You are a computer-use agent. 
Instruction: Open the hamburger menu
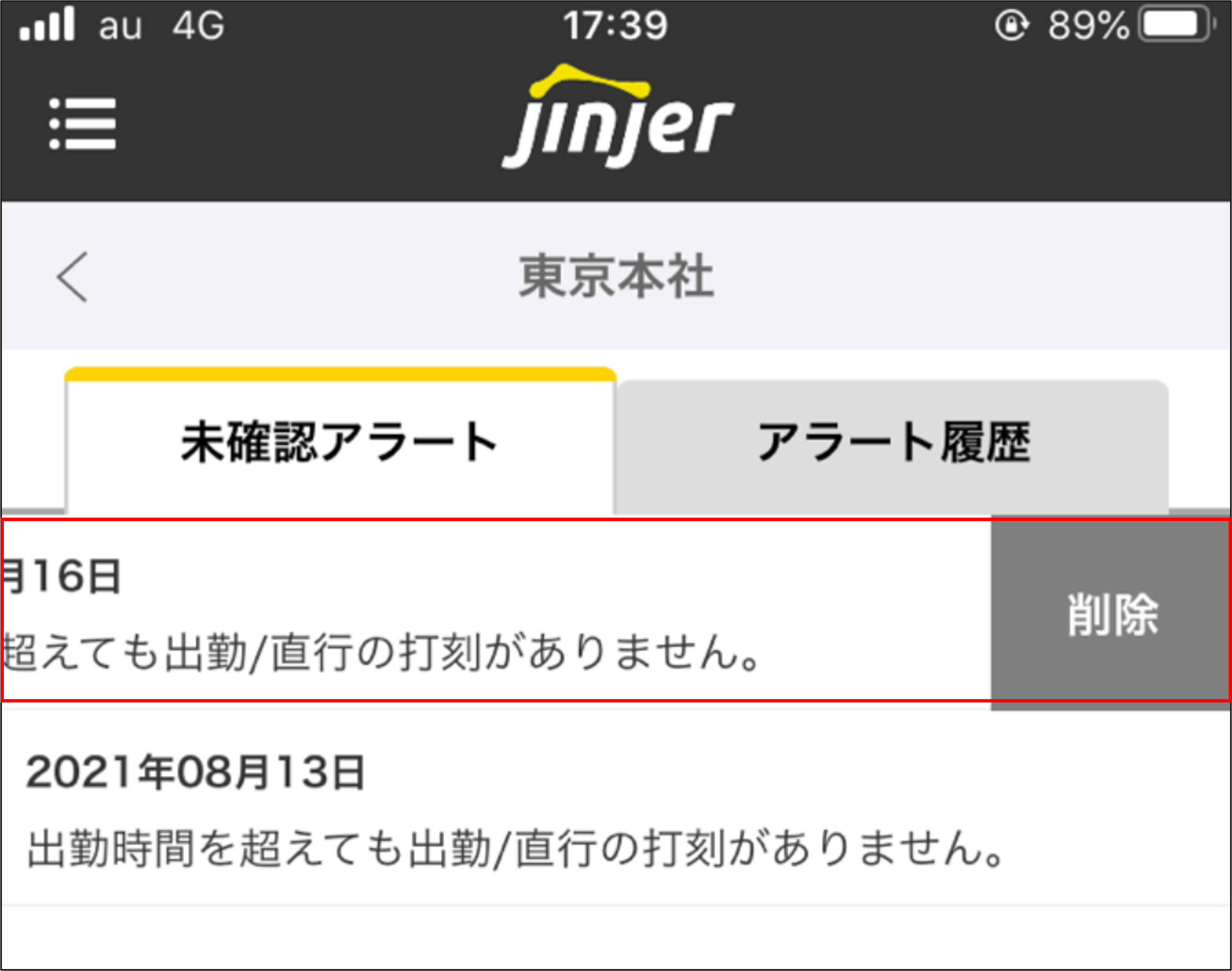(82, 124)
